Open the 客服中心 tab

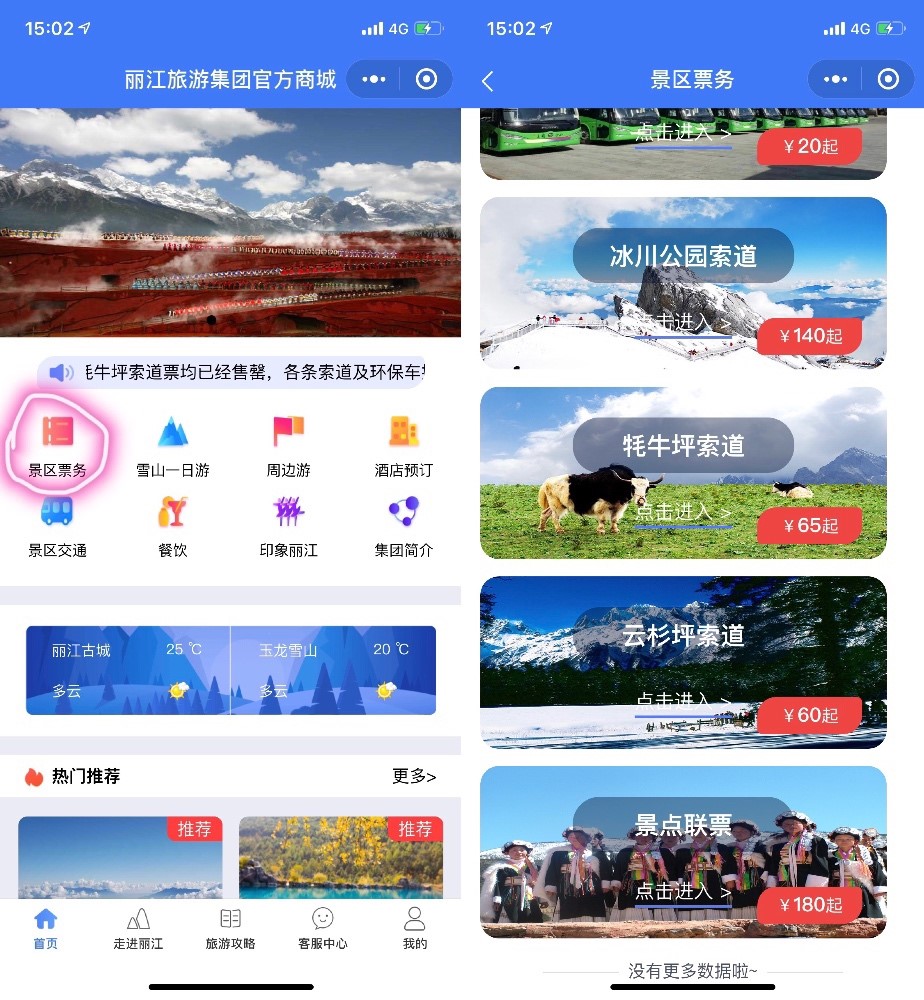(322, 929)
